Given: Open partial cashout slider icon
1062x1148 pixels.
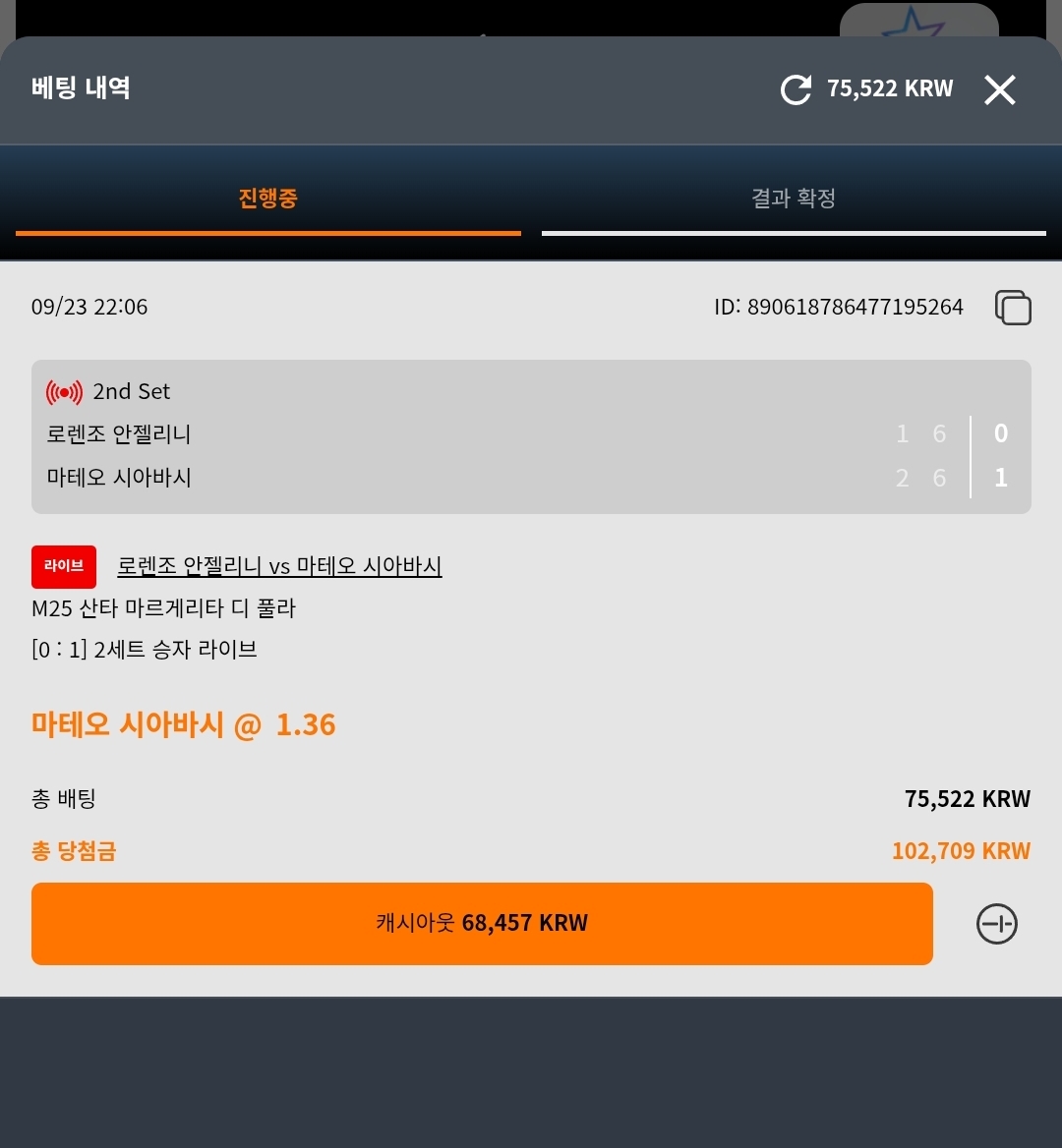Looking at the screenshot, I should click(997, 924).
